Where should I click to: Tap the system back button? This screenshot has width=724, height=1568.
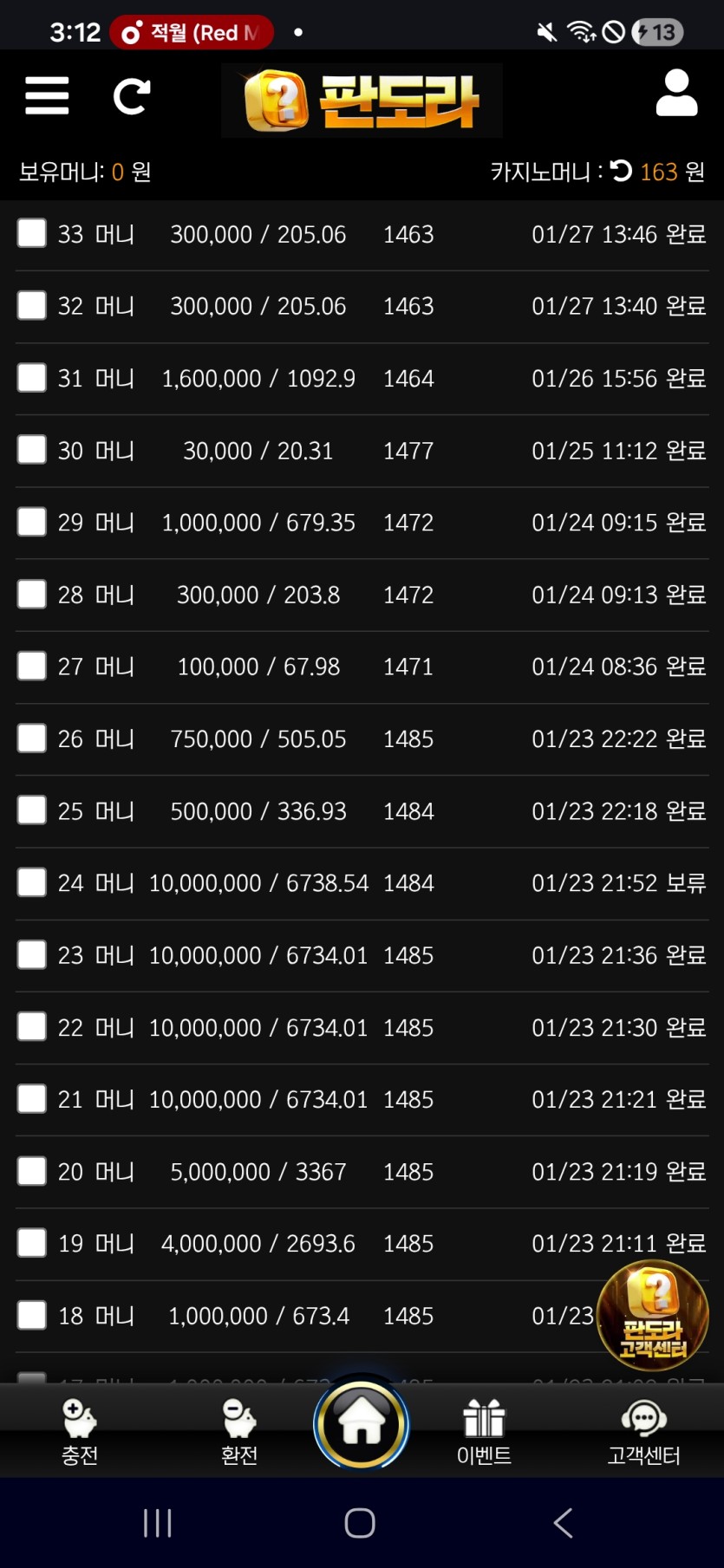[563, 1523]
